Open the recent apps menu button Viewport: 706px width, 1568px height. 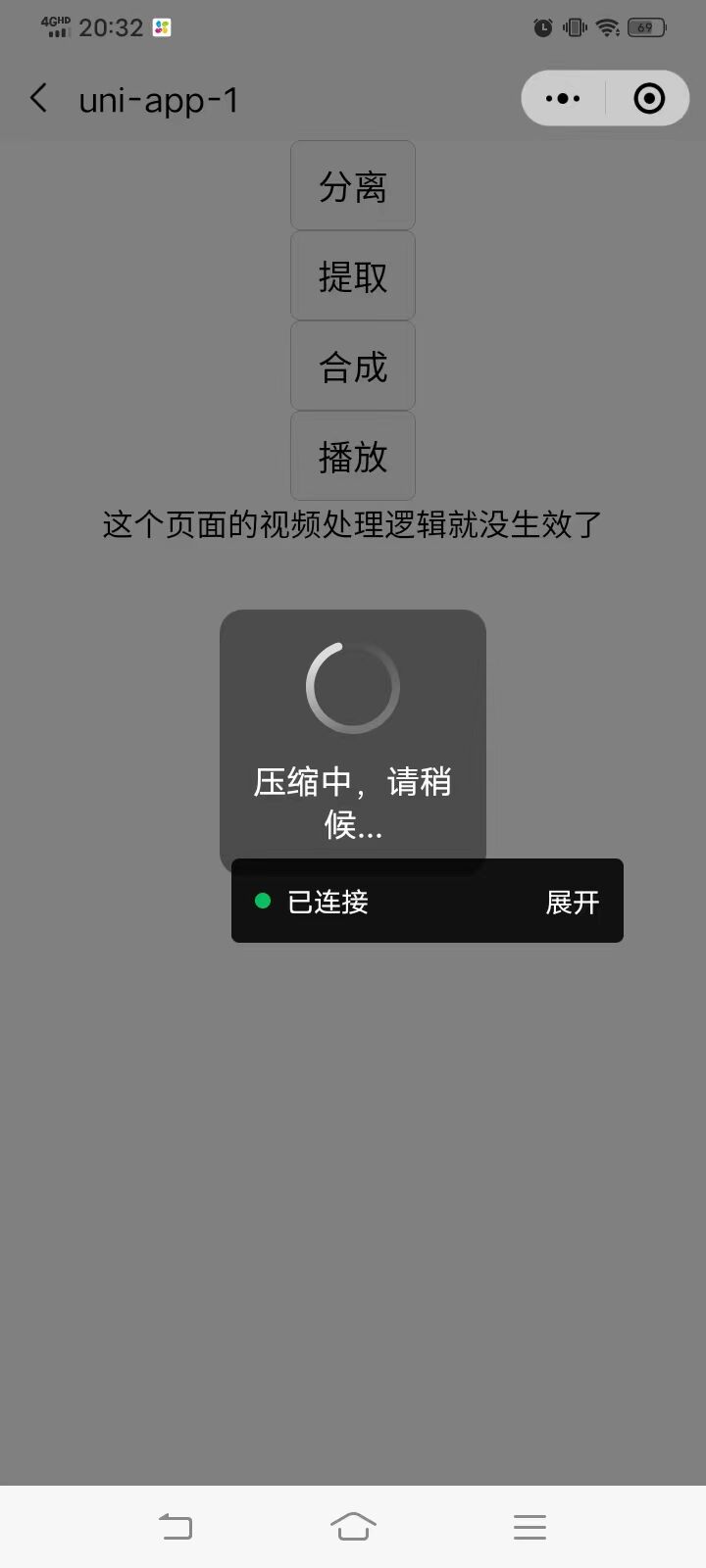[x=529, y=1526]
